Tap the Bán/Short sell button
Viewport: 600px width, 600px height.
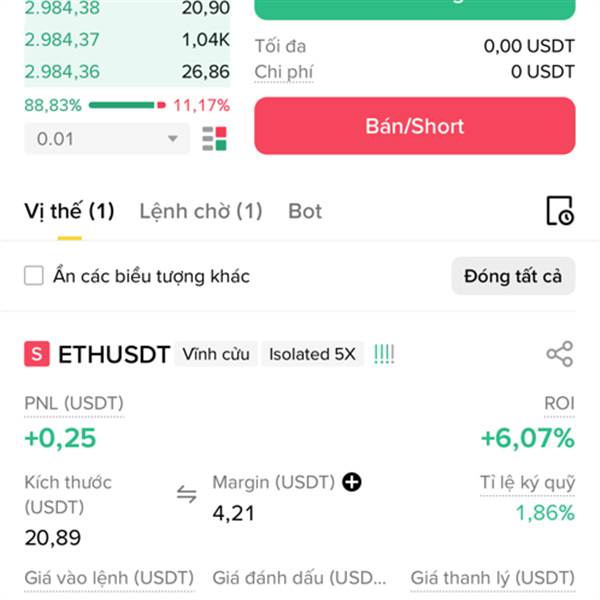414,126
